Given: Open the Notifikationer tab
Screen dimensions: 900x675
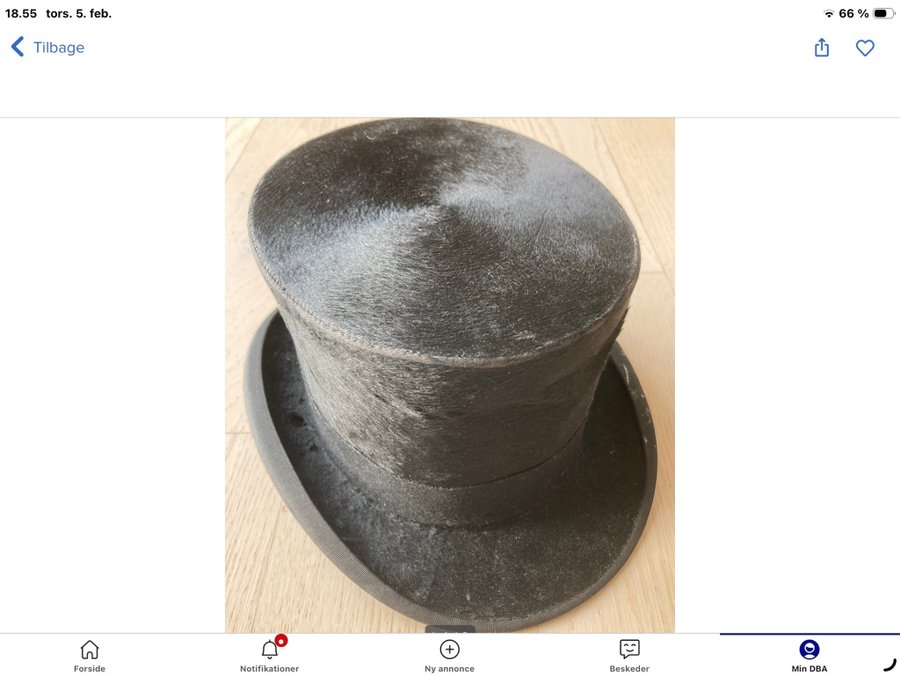Looking at the screenshot, I should pos(270,655).
